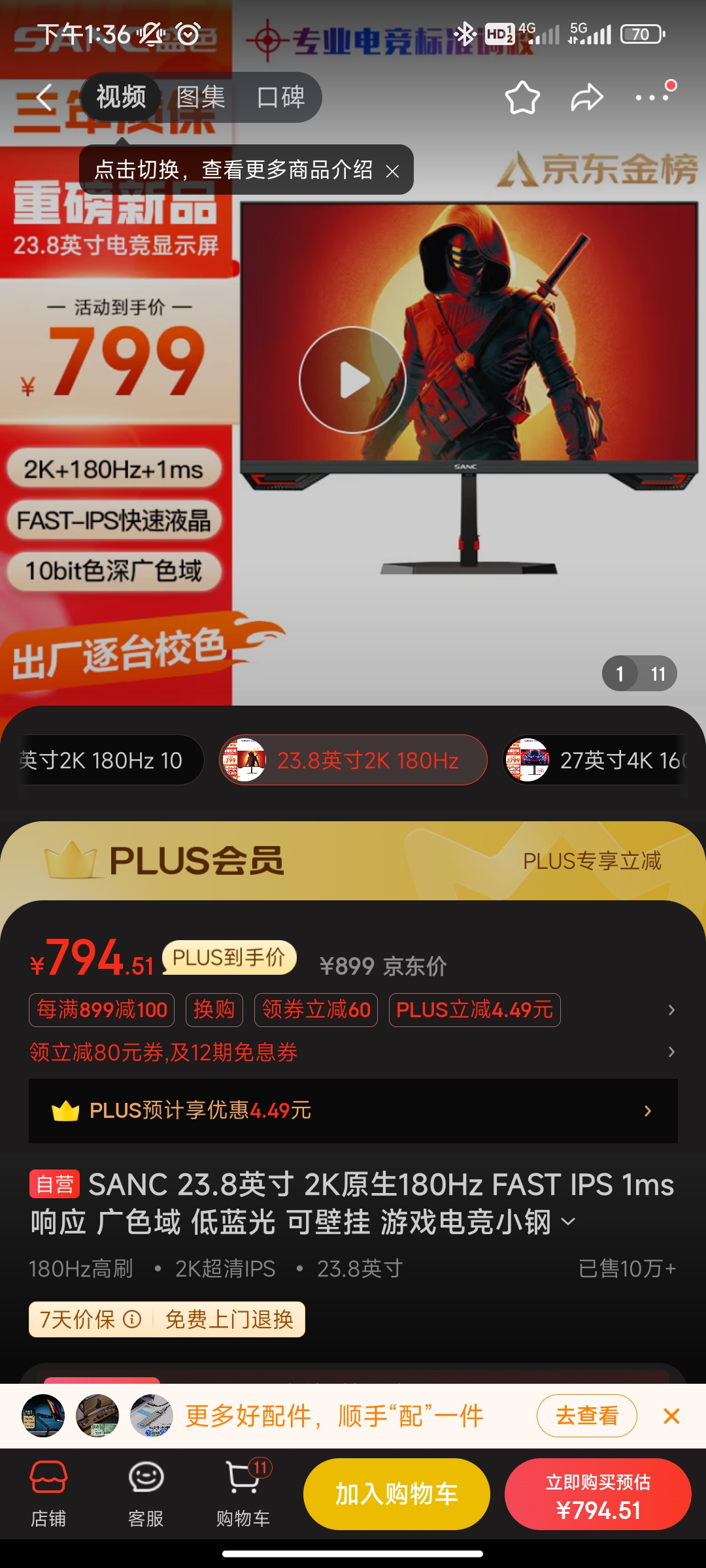Add the monitor to cart with 加入购物车
This screenshot has width=706, height=1568.
click(x=397, y=1494)
